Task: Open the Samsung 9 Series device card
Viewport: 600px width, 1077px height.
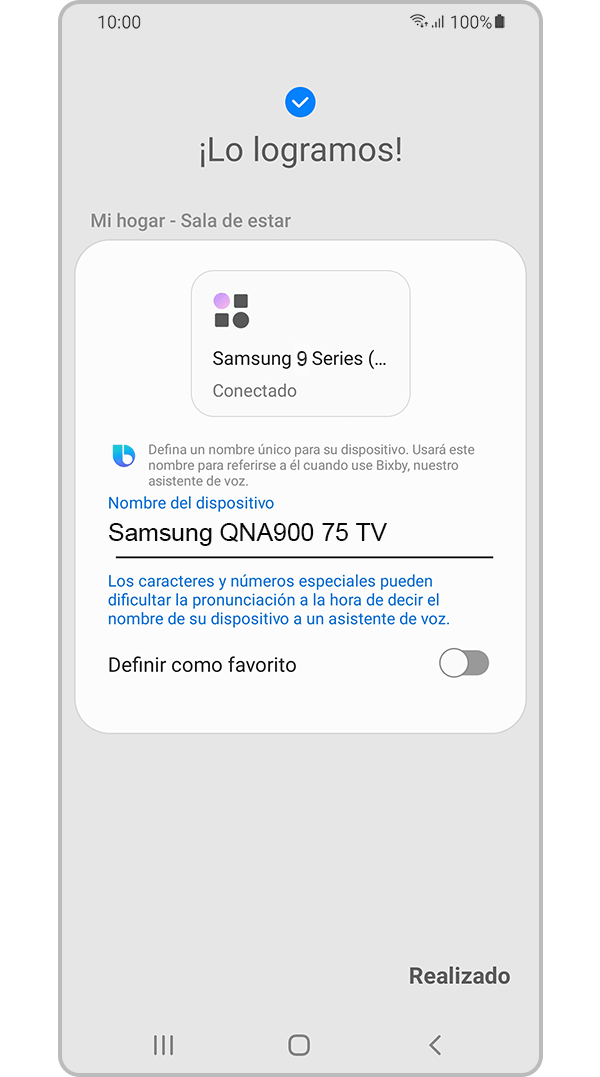Action: 300,343
